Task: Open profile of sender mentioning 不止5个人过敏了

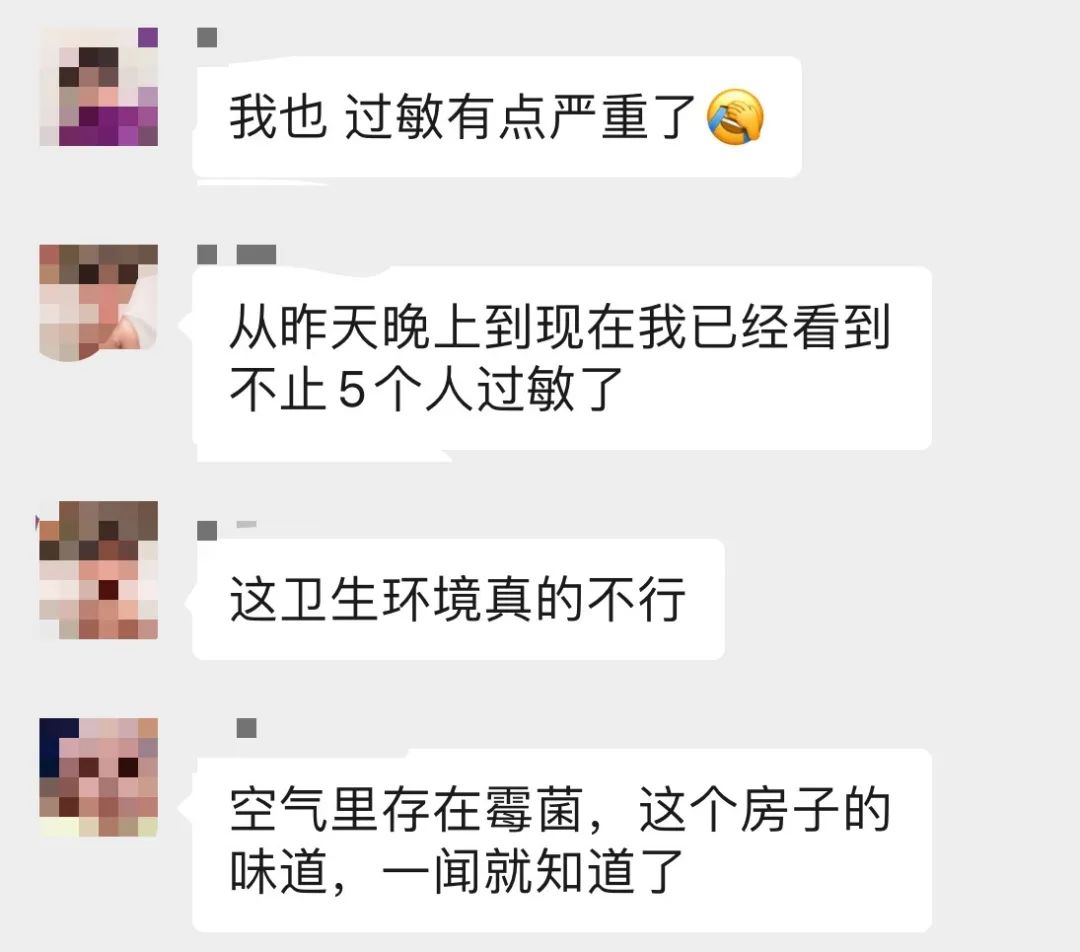Action: point(98,301)
